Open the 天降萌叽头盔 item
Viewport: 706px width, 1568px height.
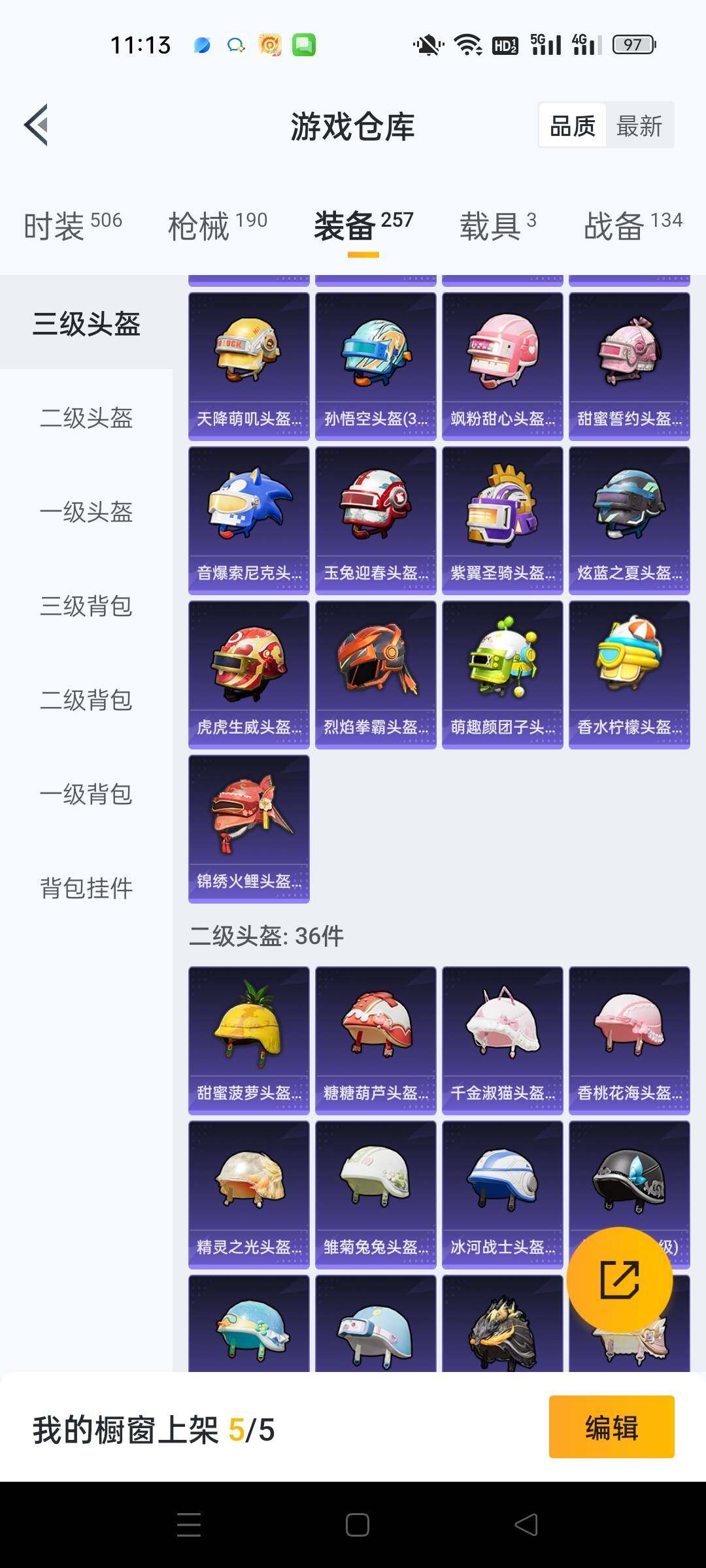pos(248,366)
